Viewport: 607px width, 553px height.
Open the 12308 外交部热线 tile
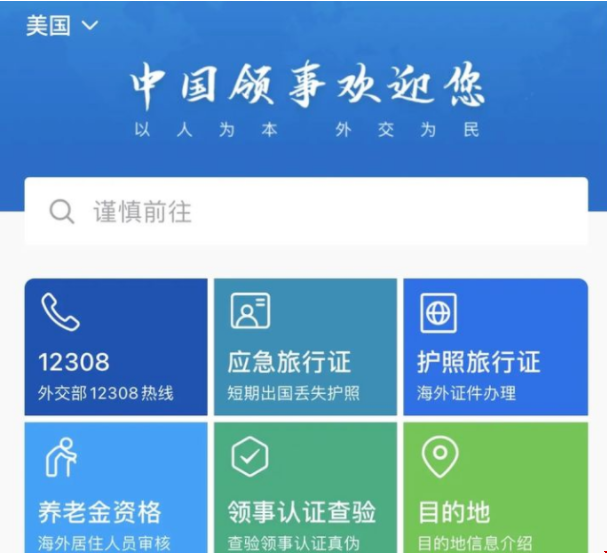pyautogui.click(x=116, y=346)
